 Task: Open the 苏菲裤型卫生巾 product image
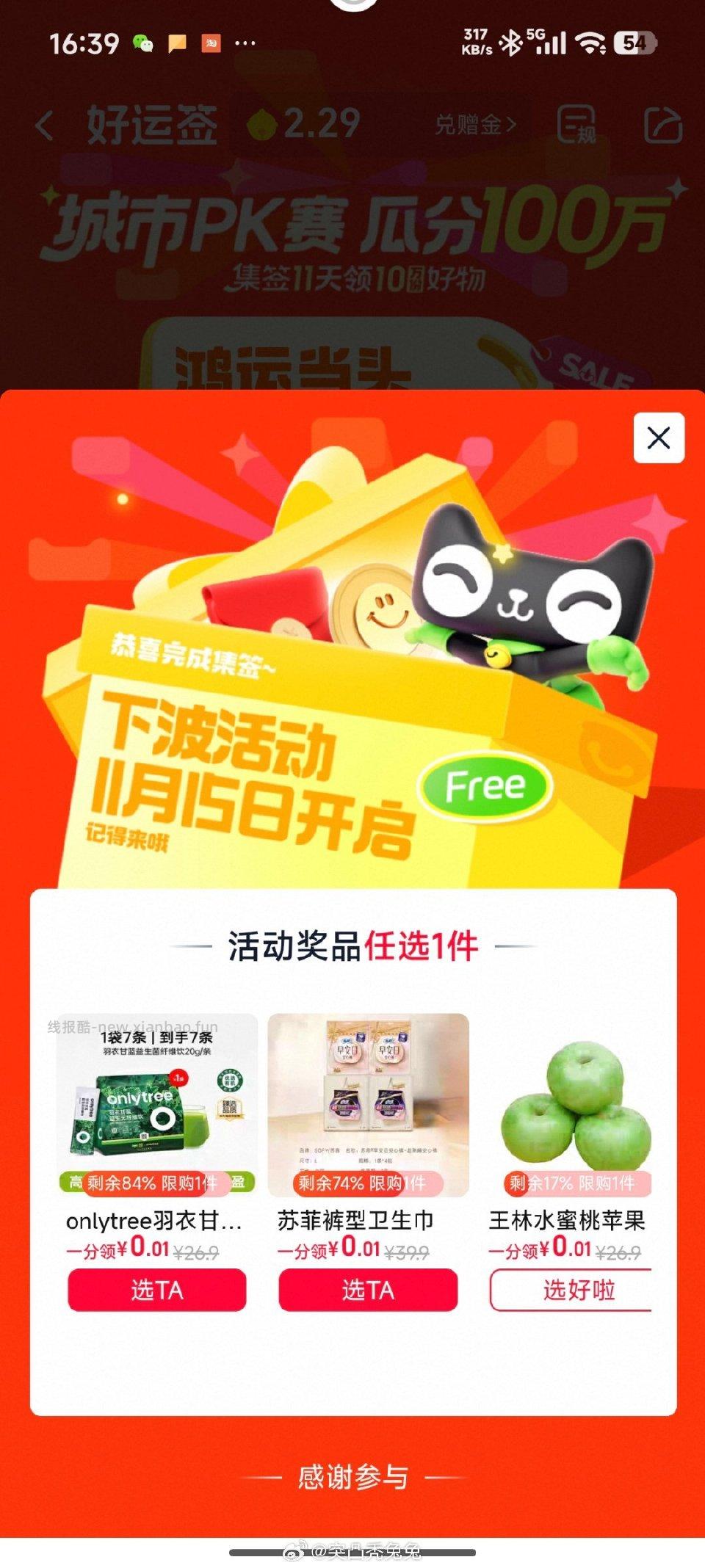tap(368, 1101)
